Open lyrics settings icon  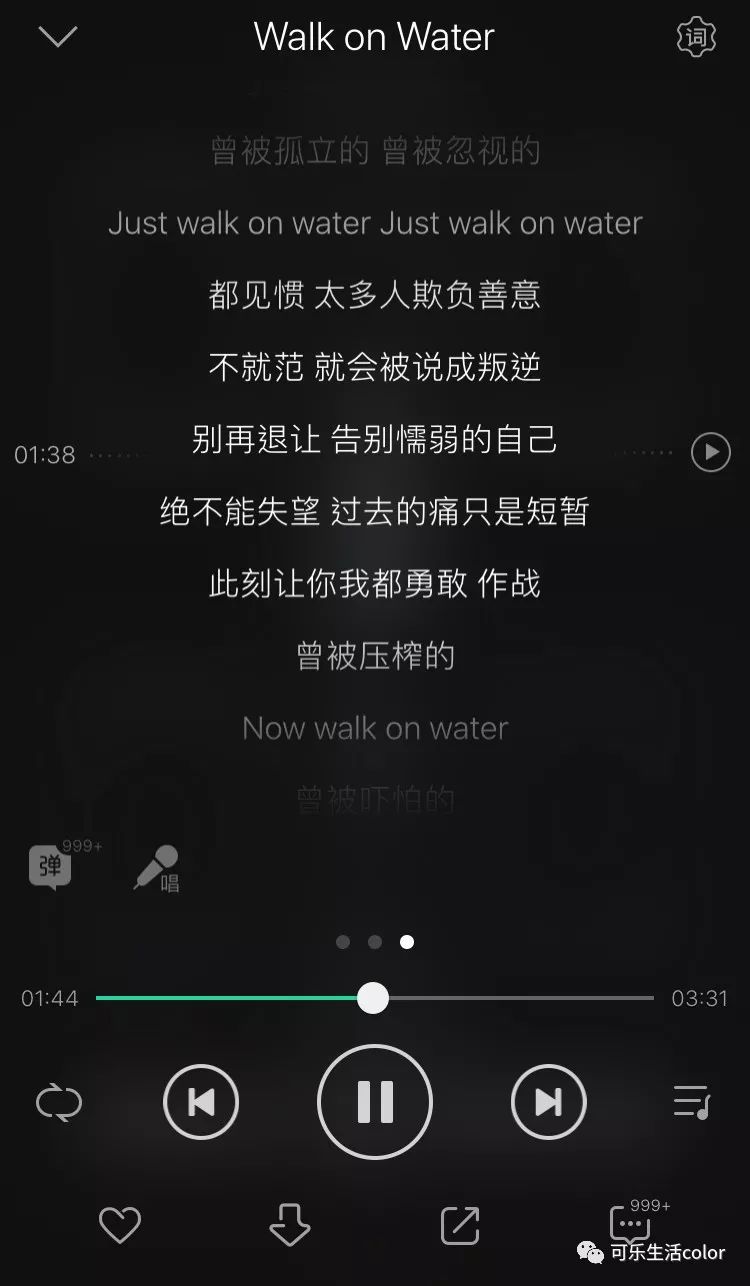coord(696,37)
